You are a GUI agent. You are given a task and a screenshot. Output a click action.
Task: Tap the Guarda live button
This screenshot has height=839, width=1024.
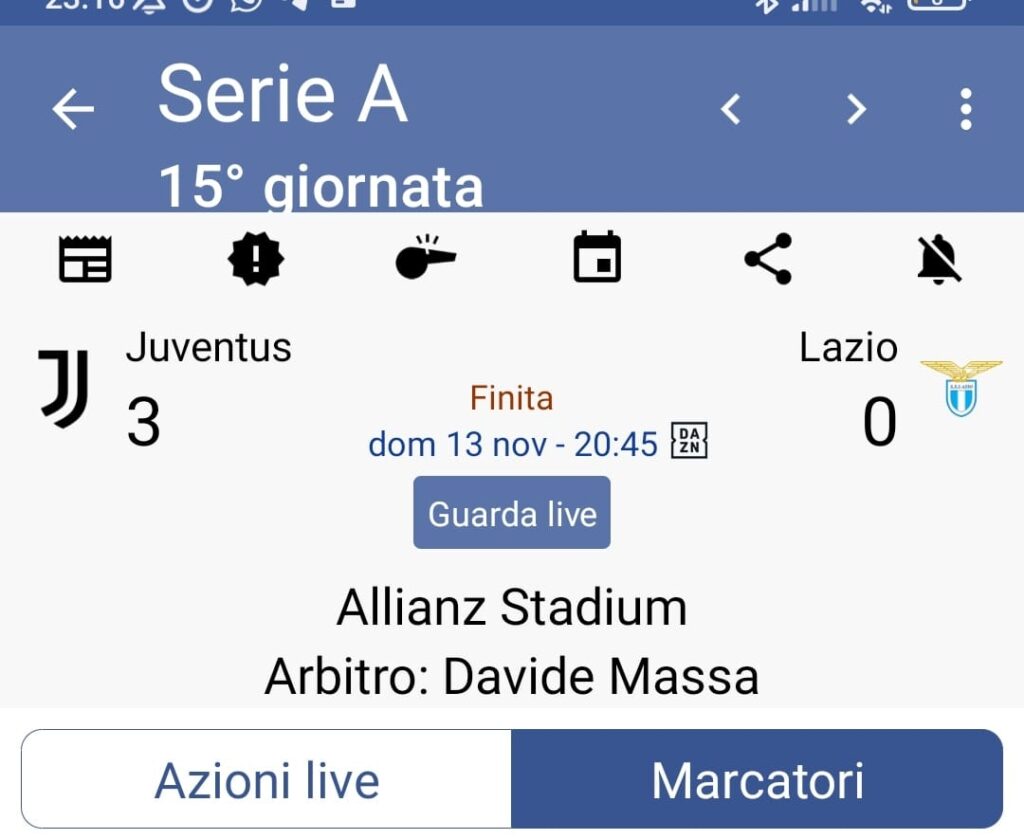512,513
